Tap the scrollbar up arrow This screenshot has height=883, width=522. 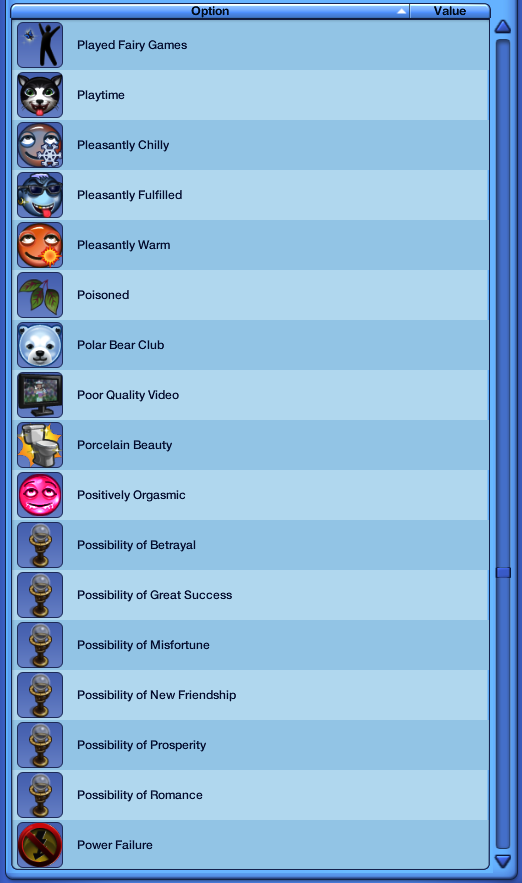pos(503,26)
